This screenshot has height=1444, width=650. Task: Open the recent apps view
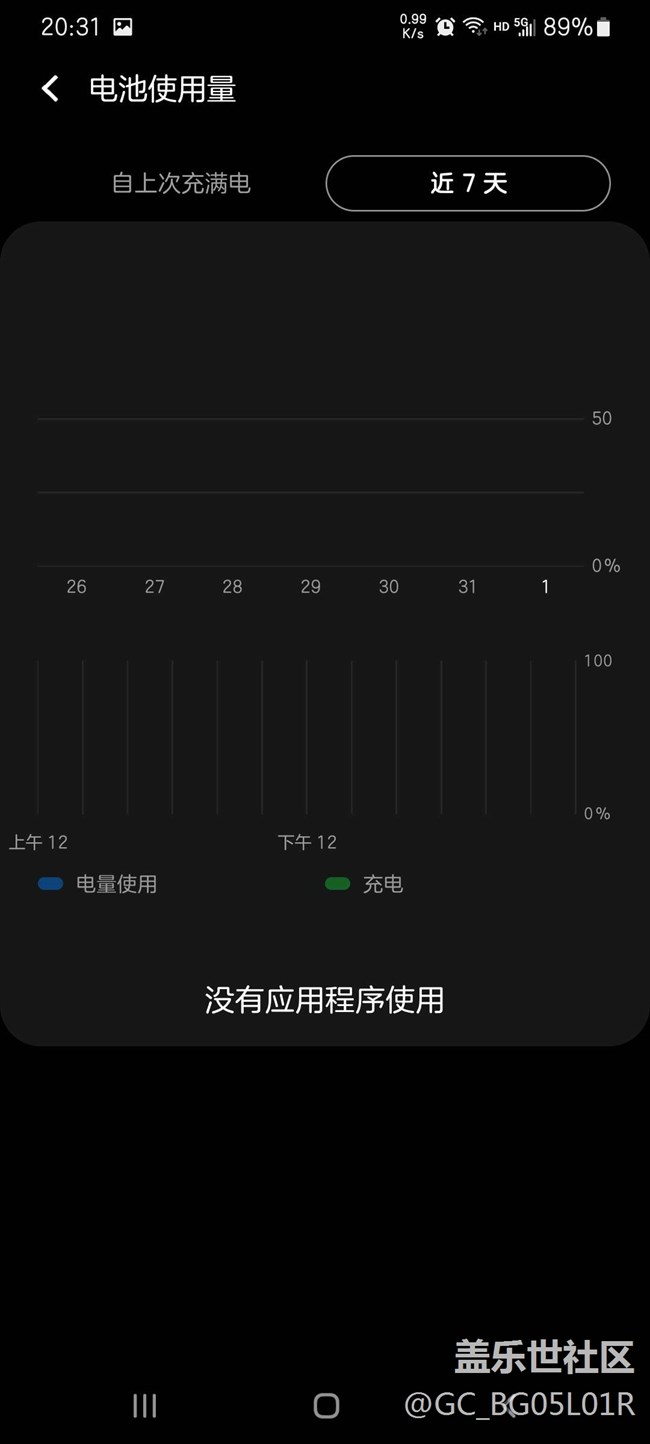145,1405
